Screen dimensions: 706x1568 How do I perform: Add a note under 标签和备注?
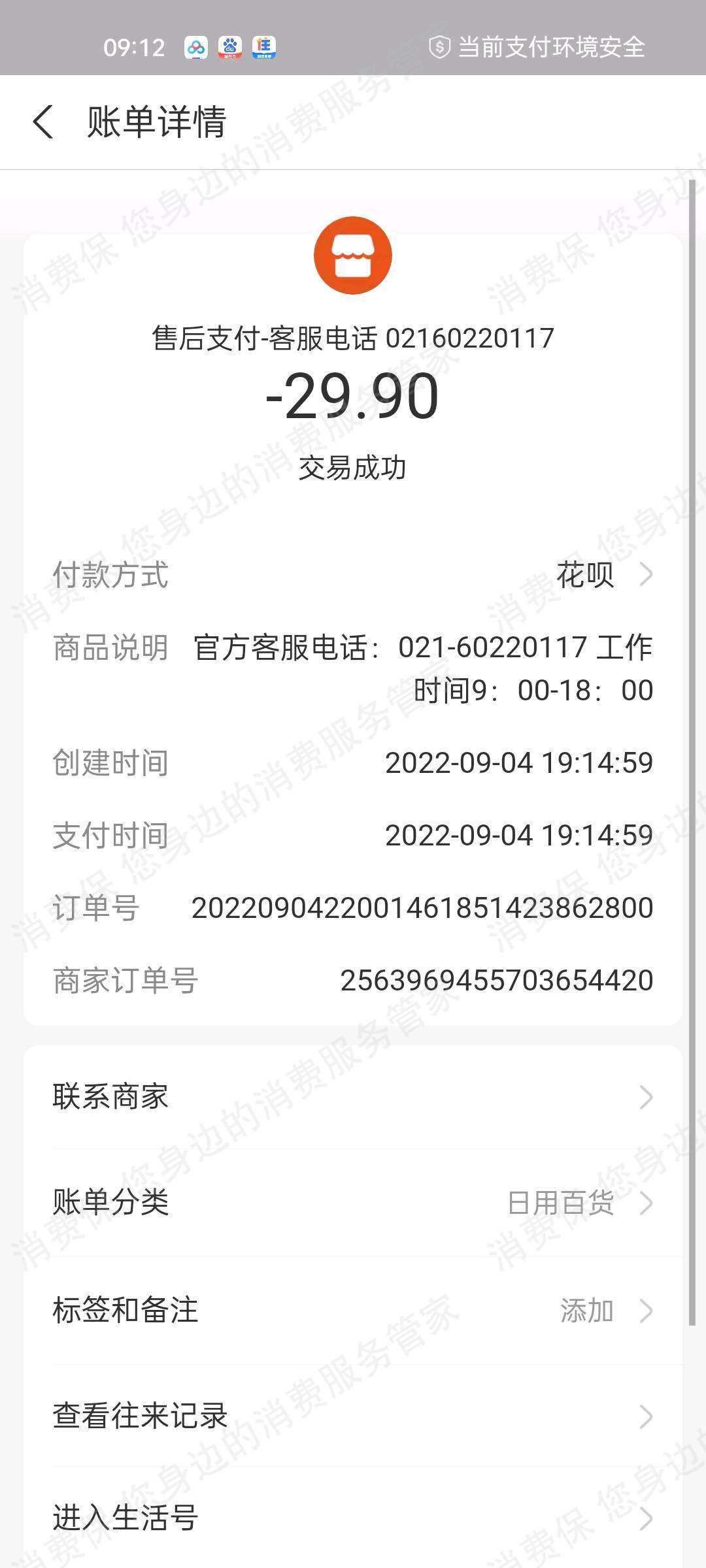pos(353,1310)
